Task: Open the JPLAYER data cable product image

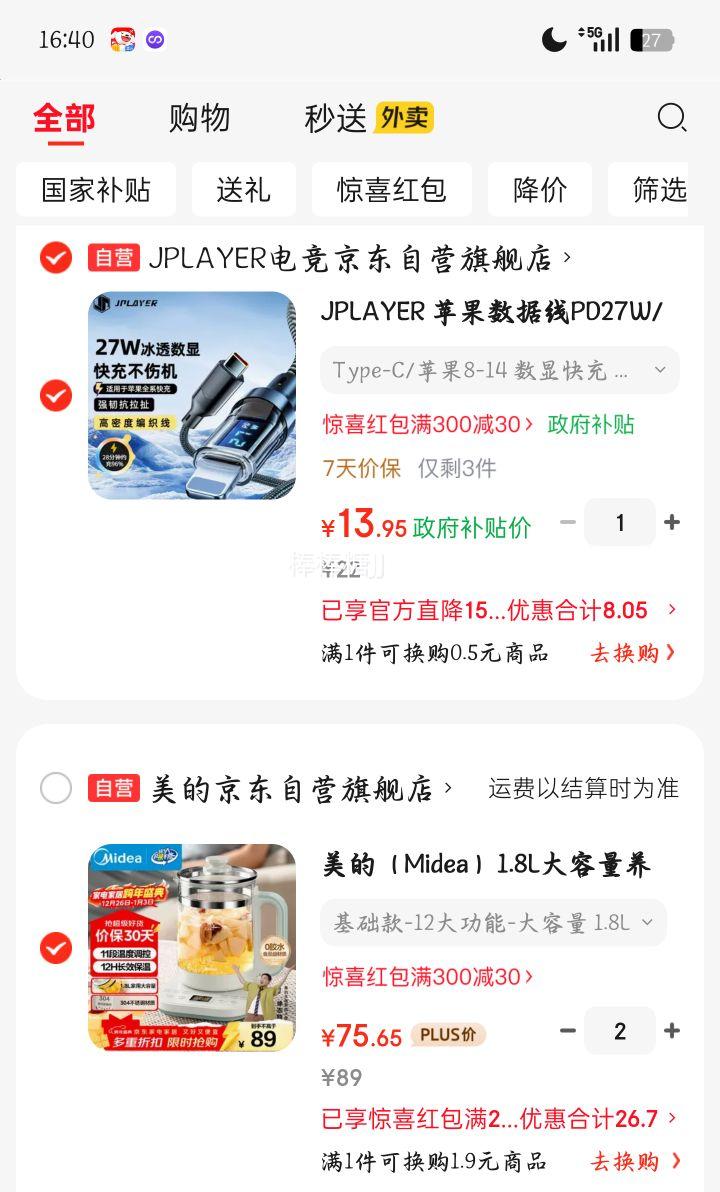Action: pyautogui.click(x=192, y=395)
